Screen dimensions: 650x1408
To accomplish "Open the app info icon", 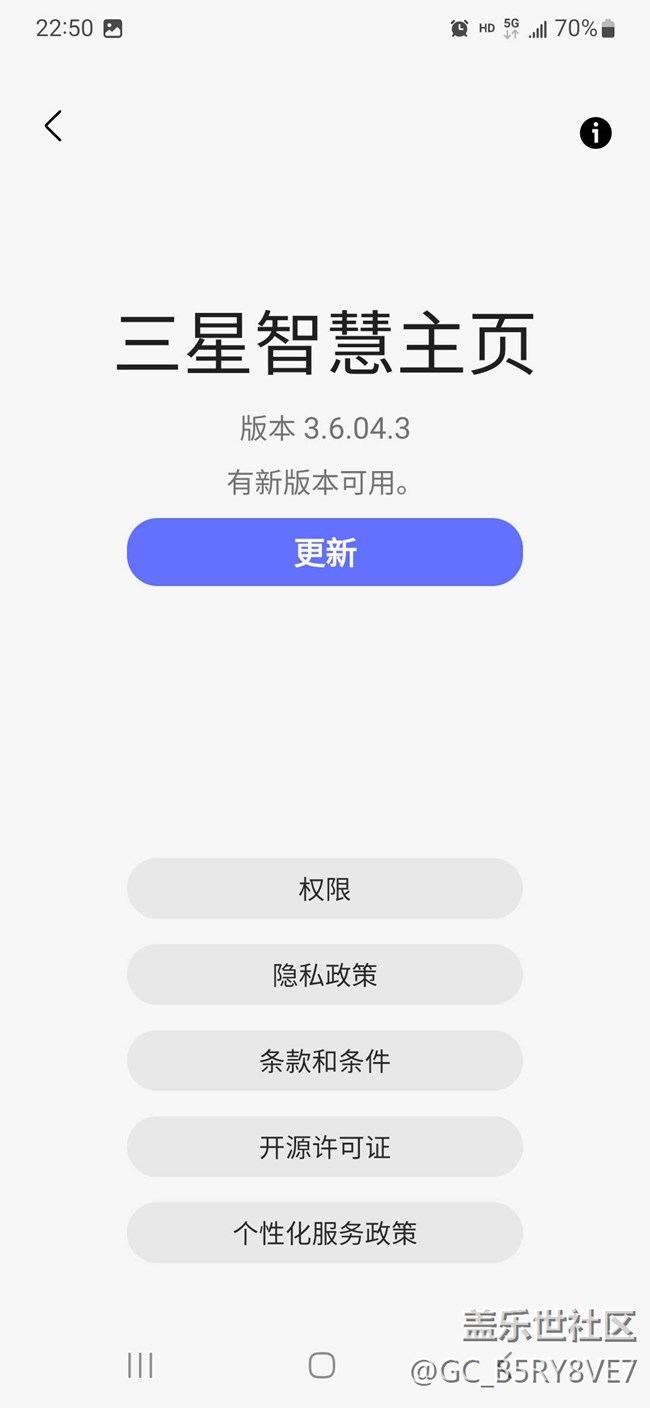I will [595, 133].
